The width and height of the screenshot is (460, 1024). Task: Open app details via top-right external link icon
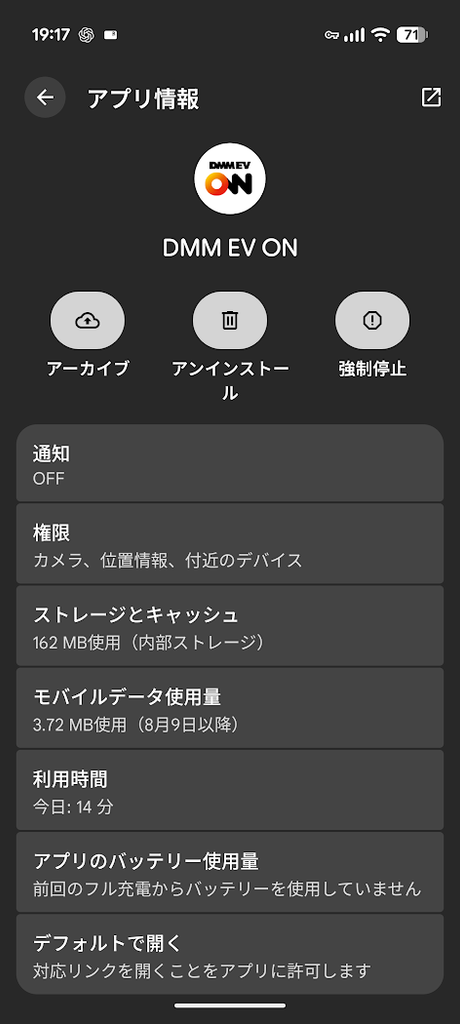431,97
